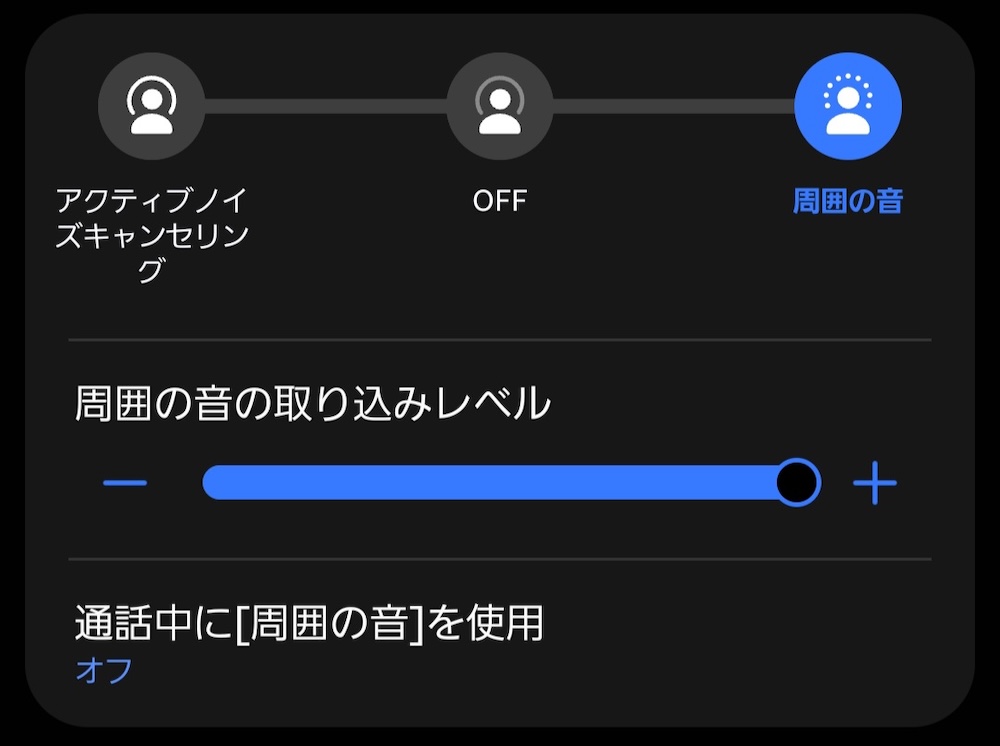Decrease ambient sound level with minus
1000x746 pixels.
pos(125,484)
